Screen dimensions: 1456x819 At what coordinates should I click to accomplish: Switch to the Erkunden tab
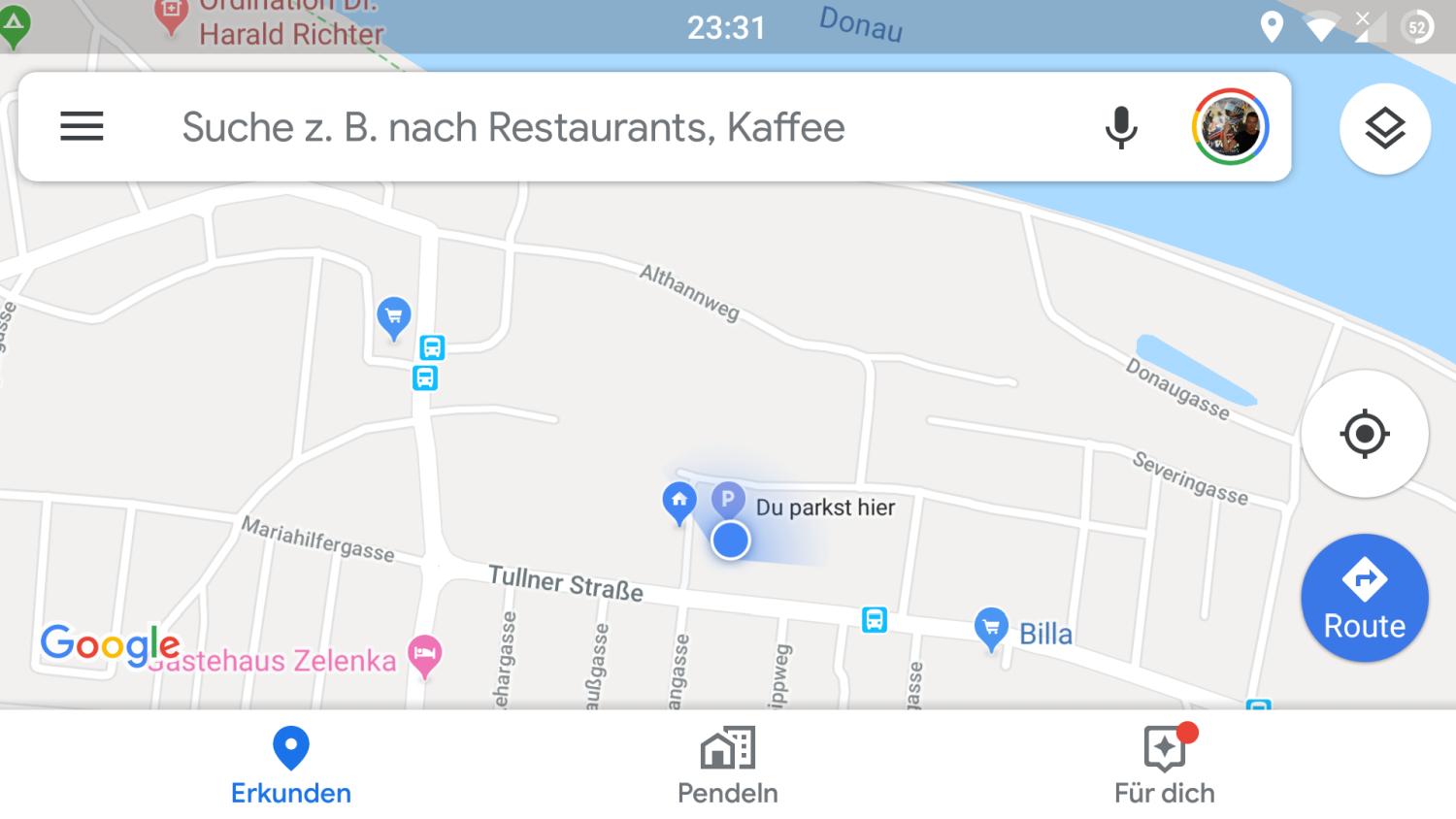291,767
